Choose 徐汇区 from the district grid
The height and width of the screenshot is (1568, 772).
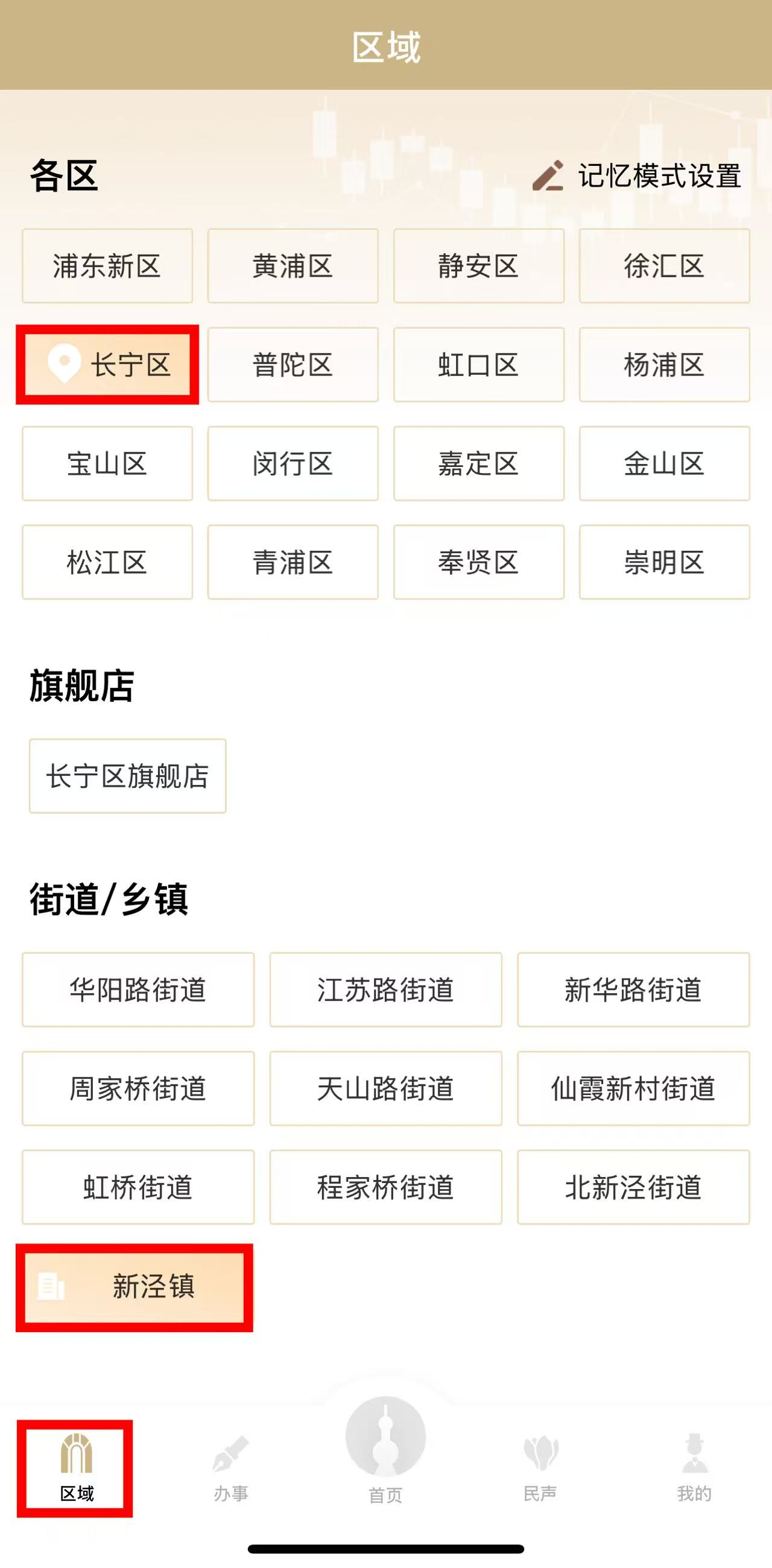(x=664, y=265)
